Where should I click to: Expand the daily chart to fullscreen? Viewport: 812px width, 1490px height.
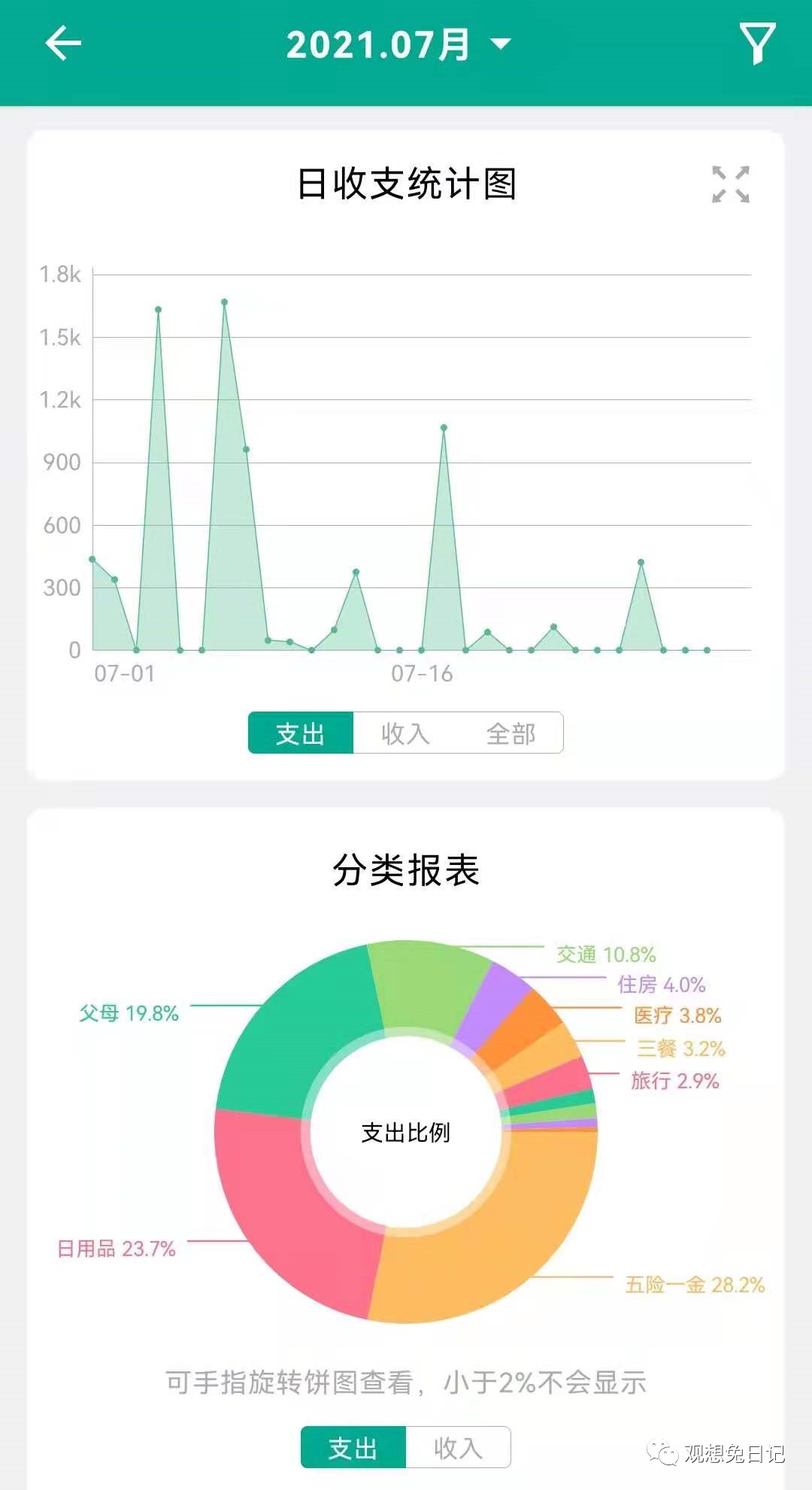[731, 184]
